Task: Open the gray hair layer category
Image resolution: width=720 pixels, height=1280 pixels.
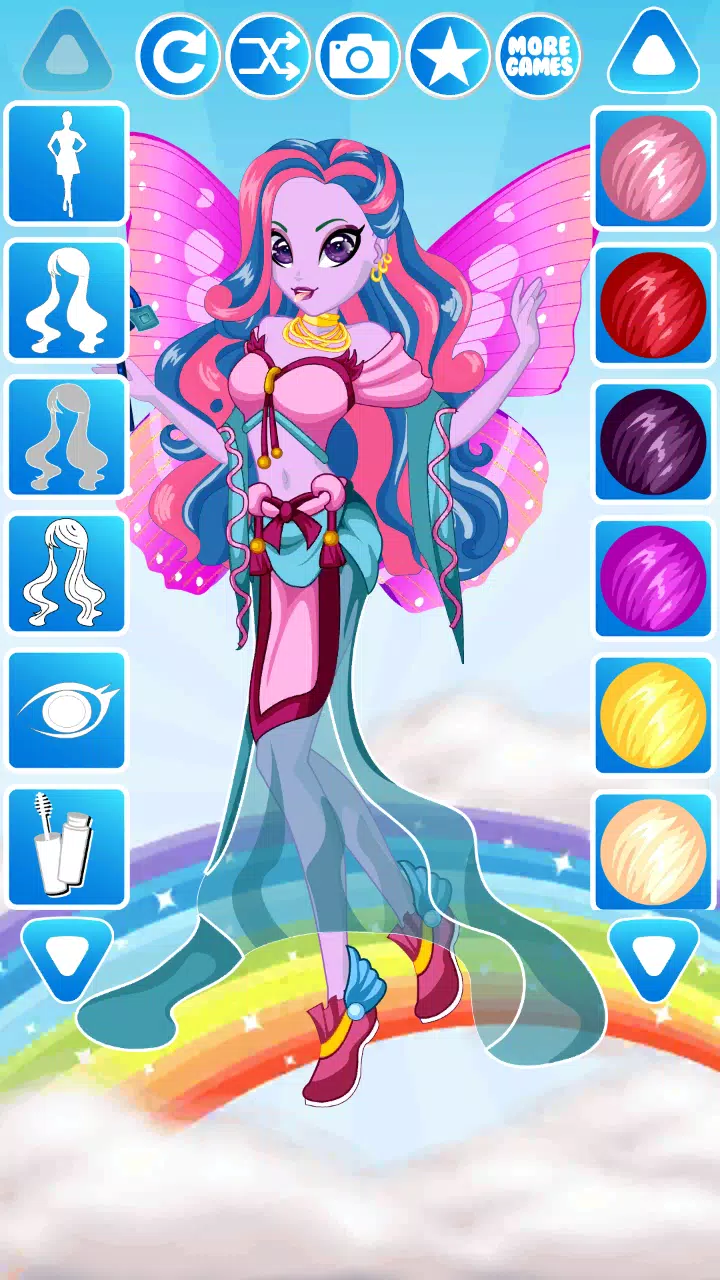Action: 67,437
